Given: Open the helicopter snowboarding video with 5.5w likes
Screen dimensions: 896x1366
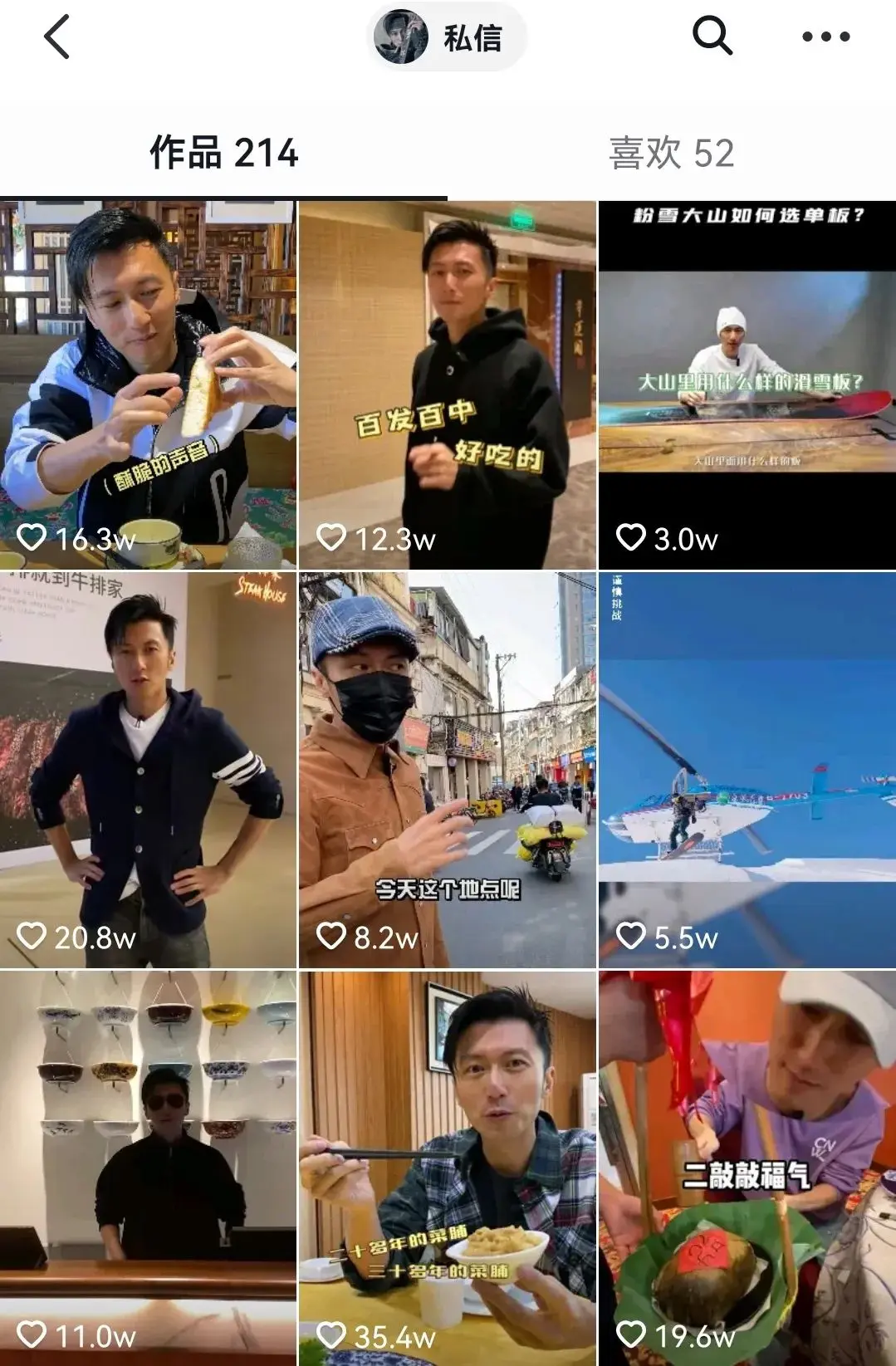Looking at the screenshot, I should coord(747,770).
